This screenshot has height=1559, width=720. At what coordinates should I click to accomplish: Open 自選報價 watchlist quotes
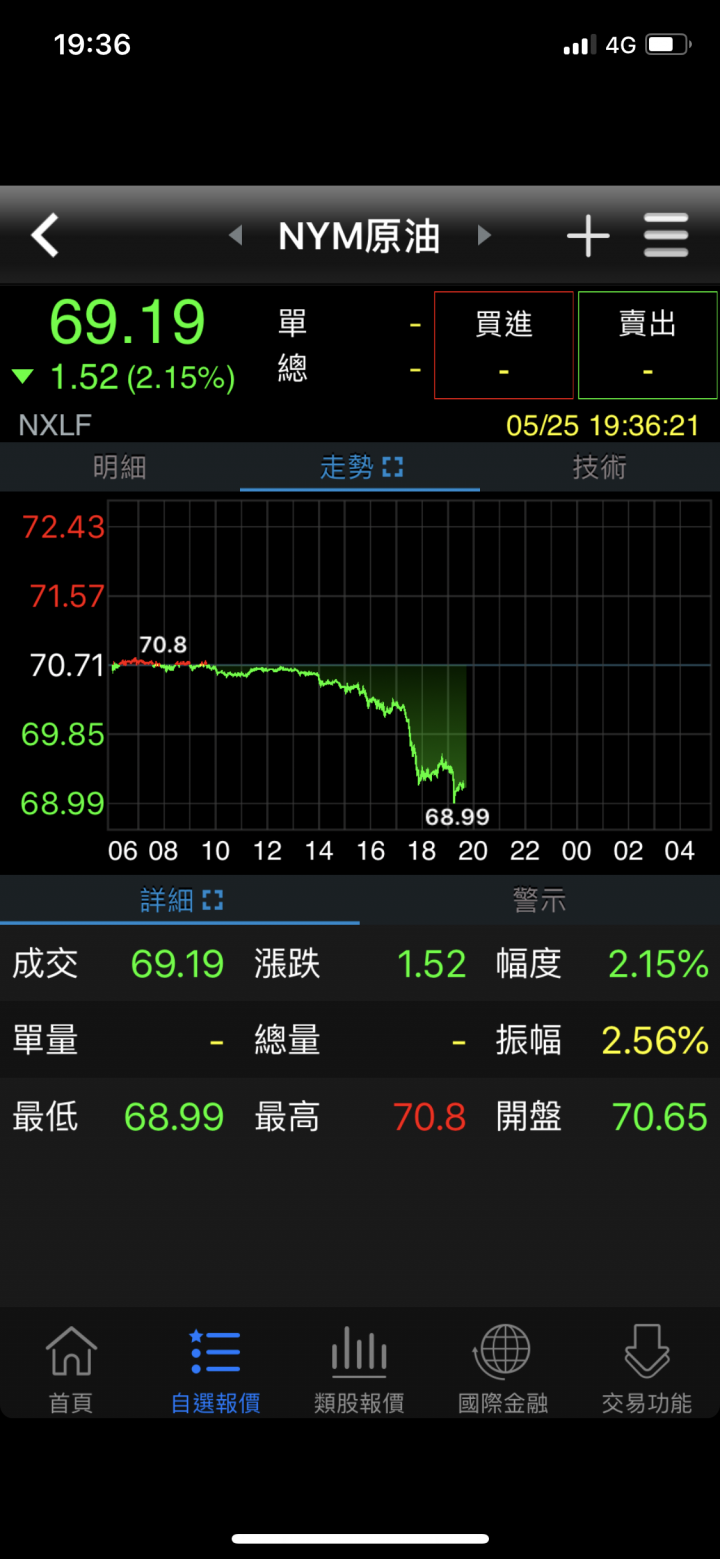215,1368
